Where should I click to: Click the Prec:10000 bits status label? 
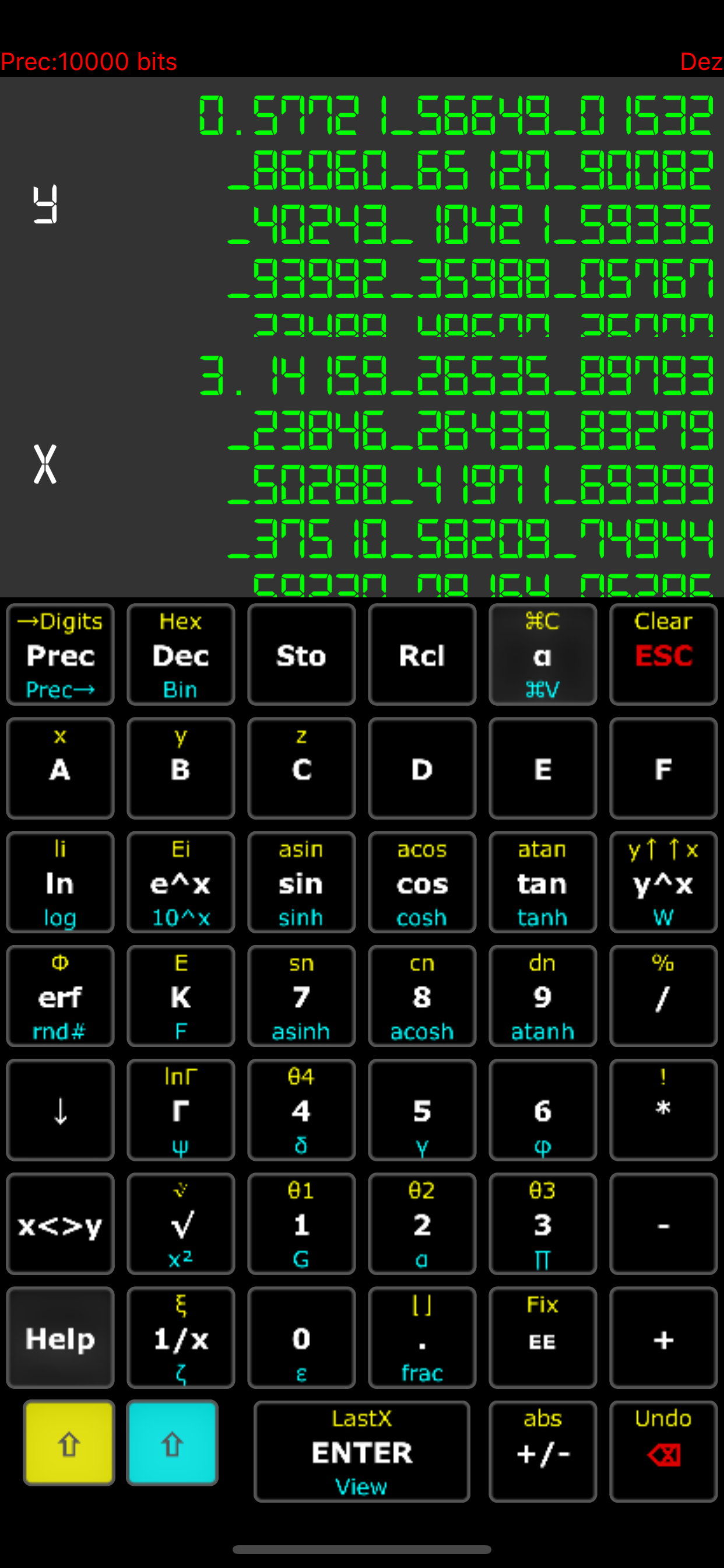89,61
